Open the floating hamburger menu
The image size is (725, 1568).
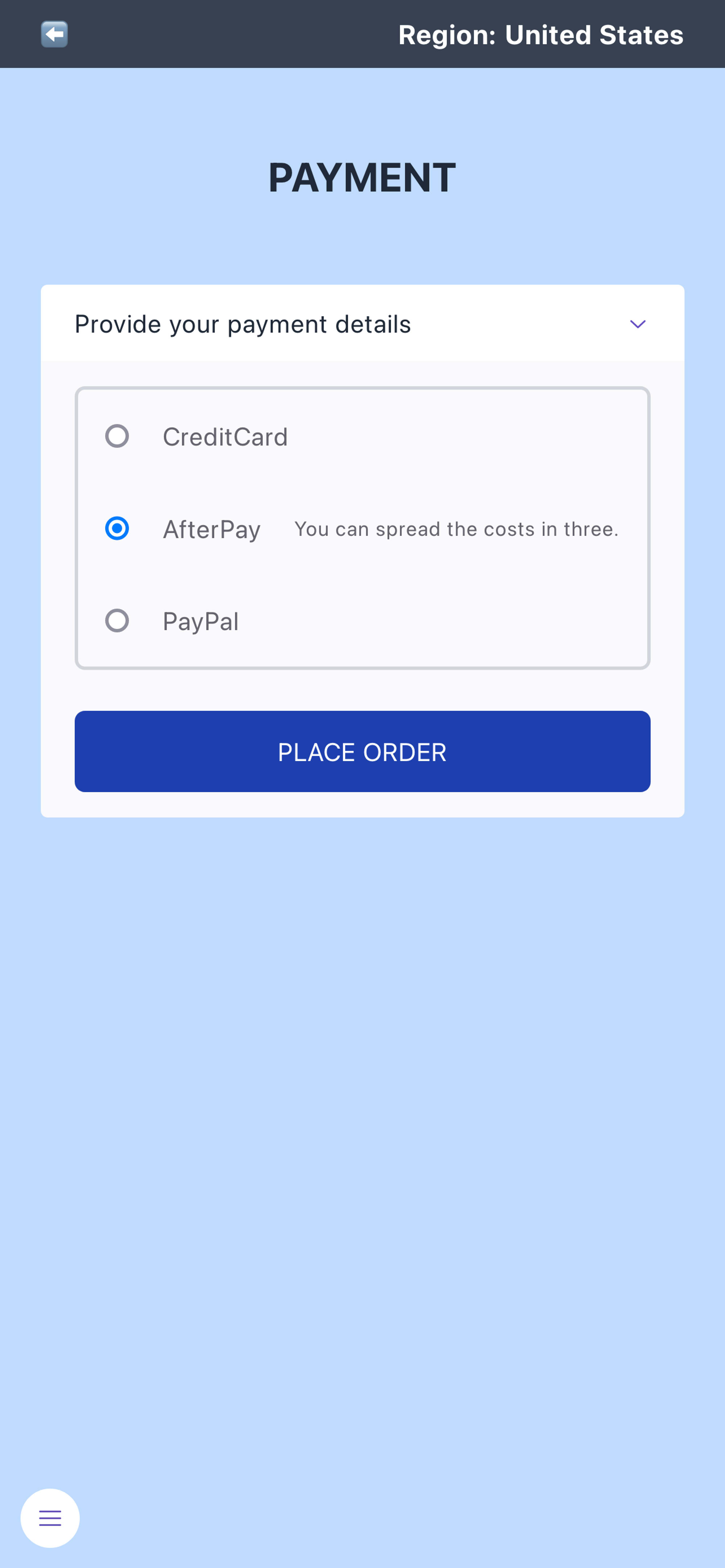tap(50, 1518)
